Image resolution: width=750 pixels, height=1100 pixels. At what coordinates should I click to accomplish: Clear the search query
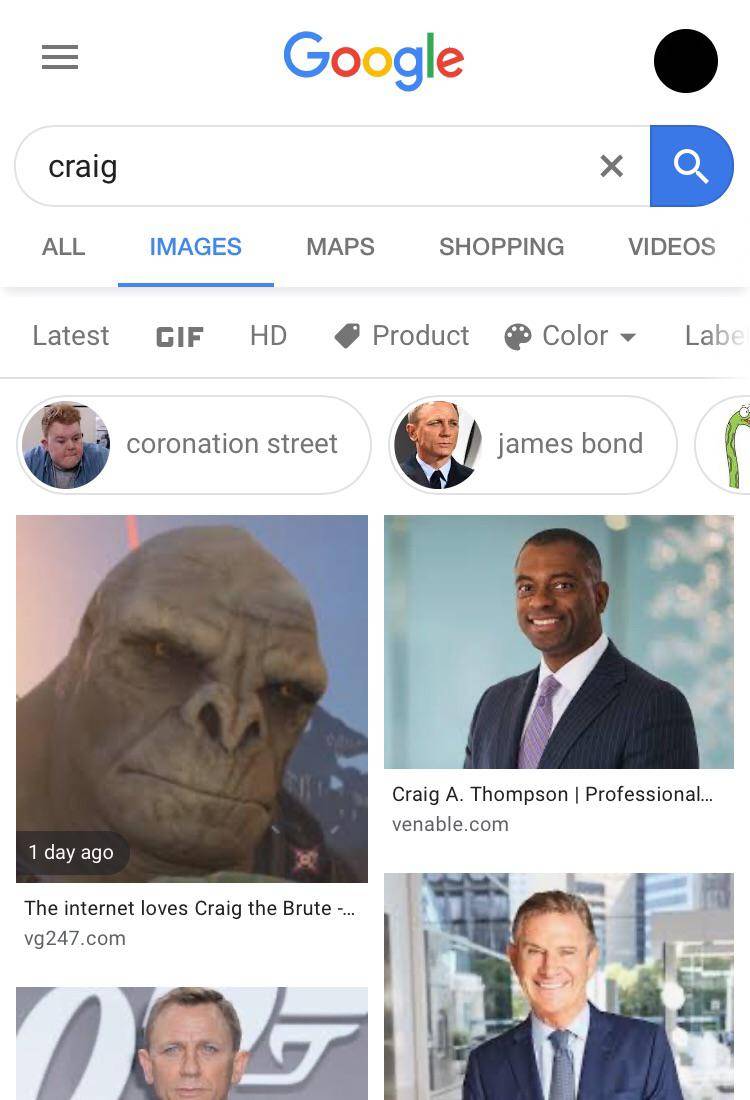(611, 166)
